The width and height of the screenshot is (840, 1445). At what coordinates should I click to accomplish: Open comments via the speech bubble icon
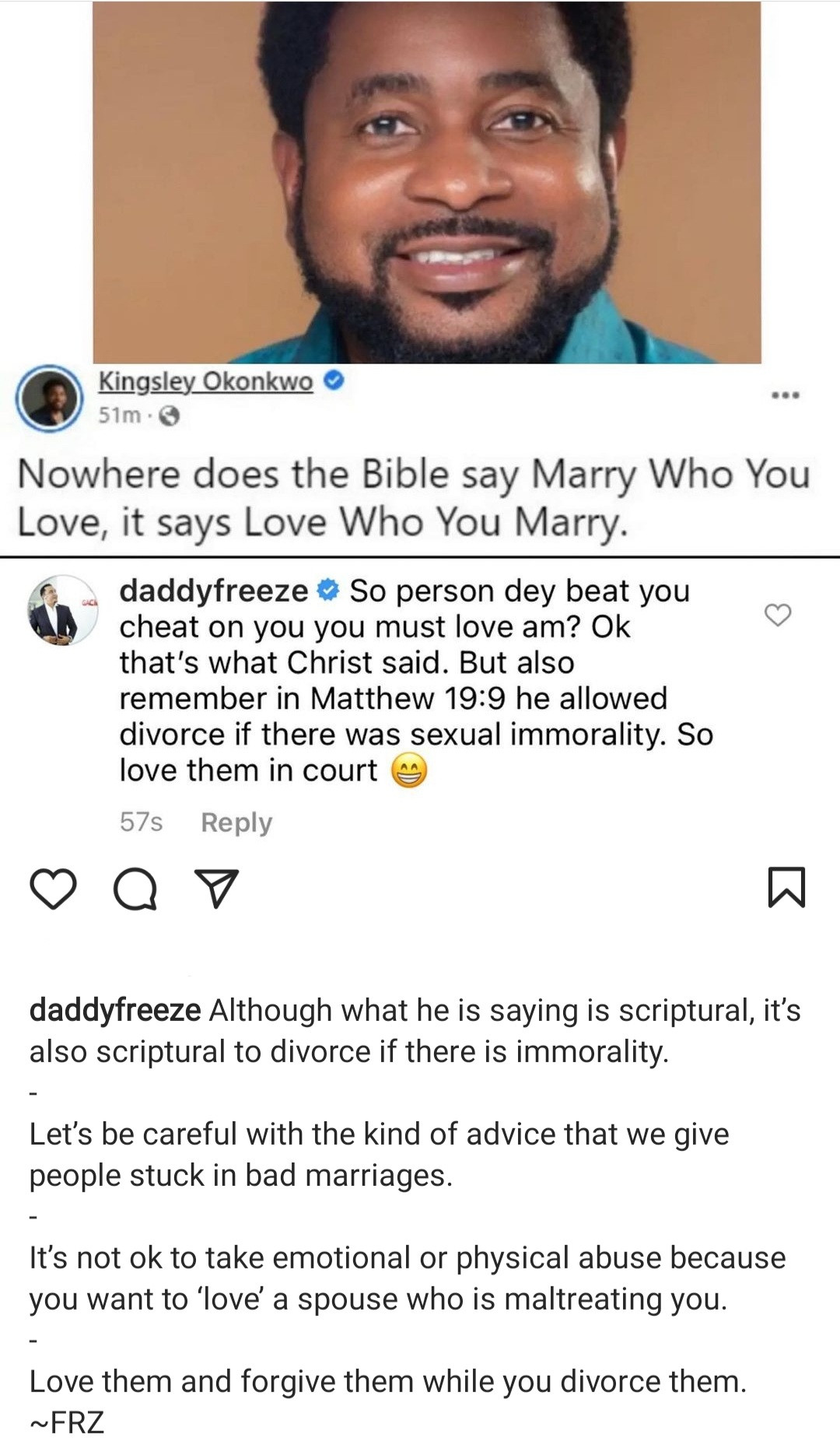tap(135, 889)
